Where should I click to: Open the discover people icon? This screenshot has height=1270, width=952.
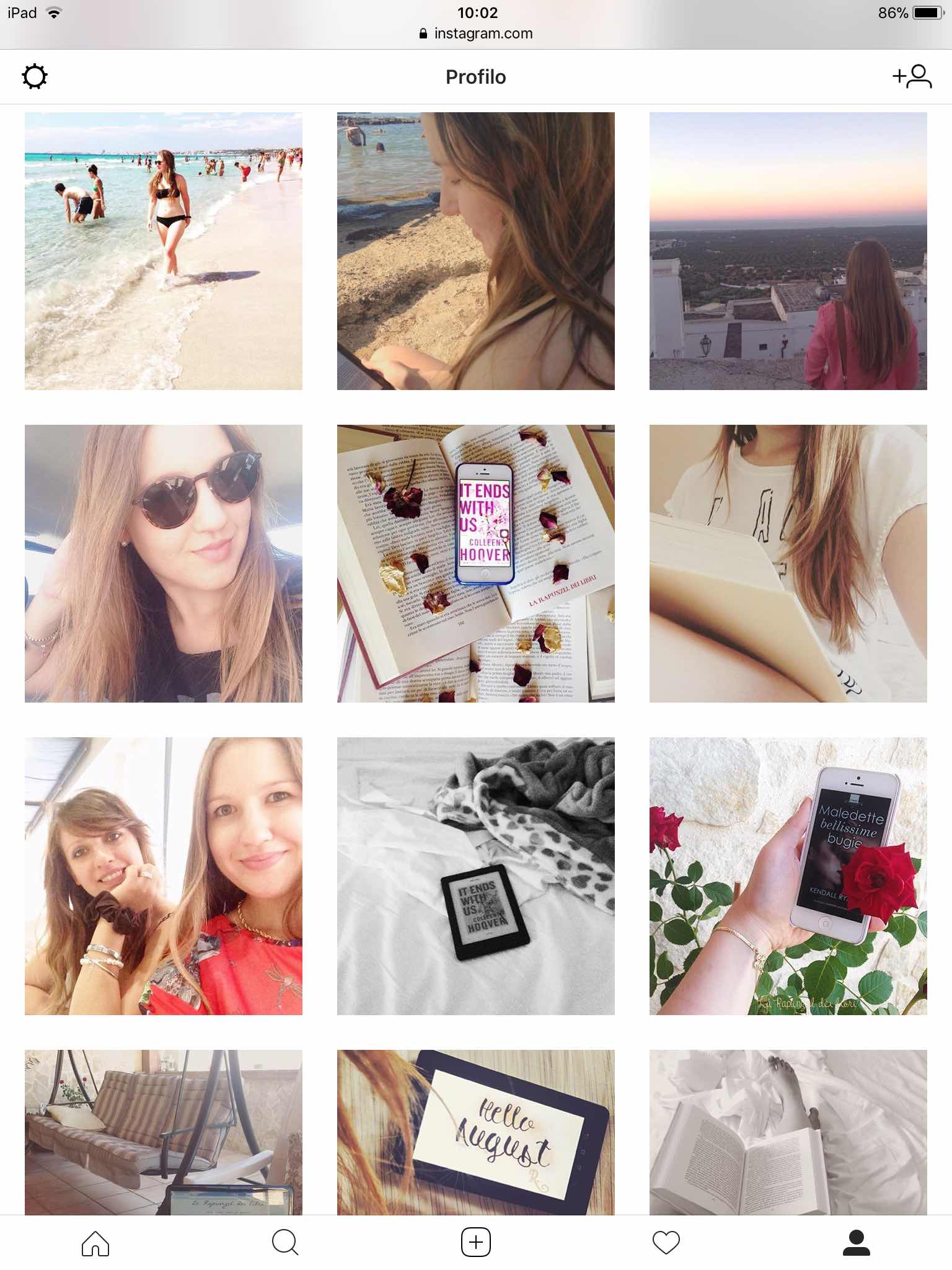pyautogui.click(x=912, y=77)
